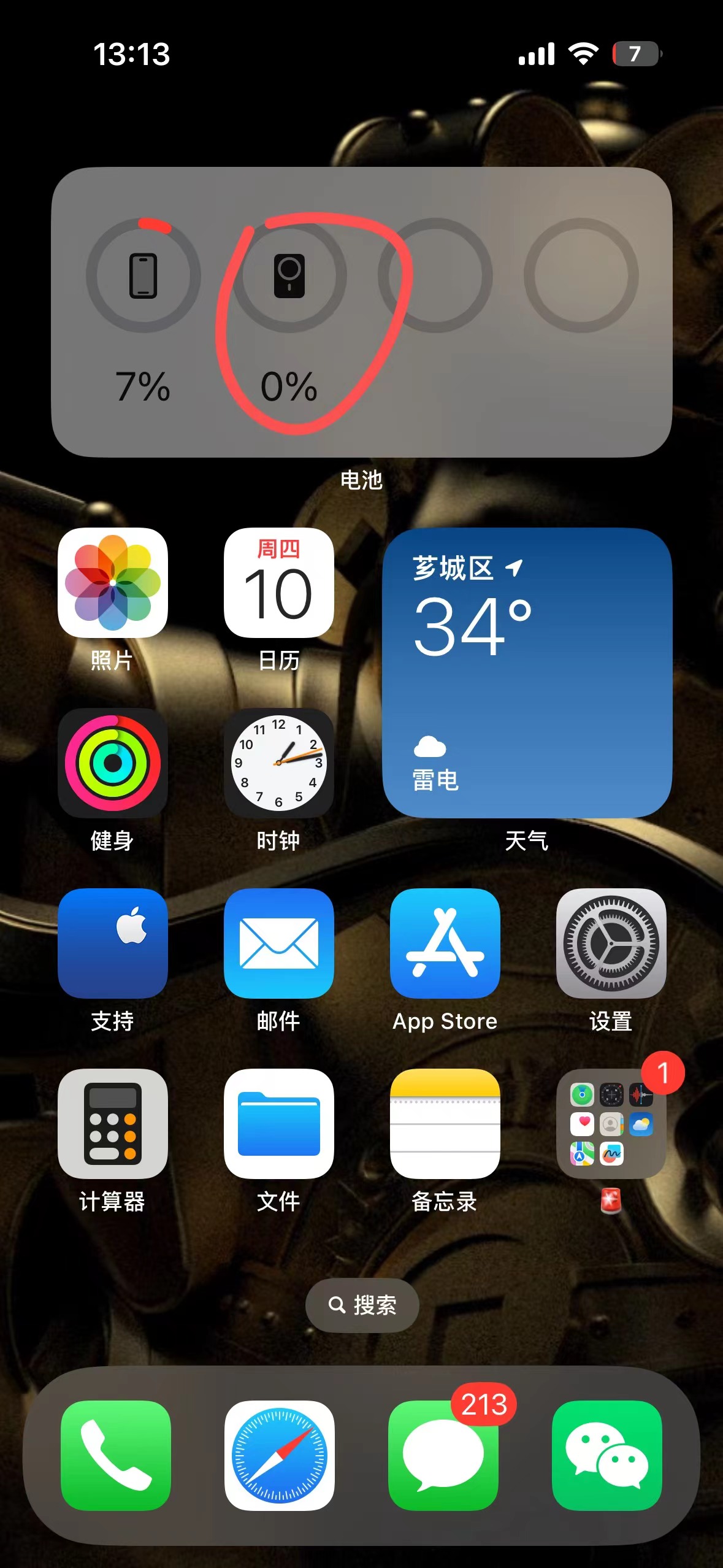Tap the Search pill (搜索)
This screenshot has height=1568, width=723.
pos(362,1305)
